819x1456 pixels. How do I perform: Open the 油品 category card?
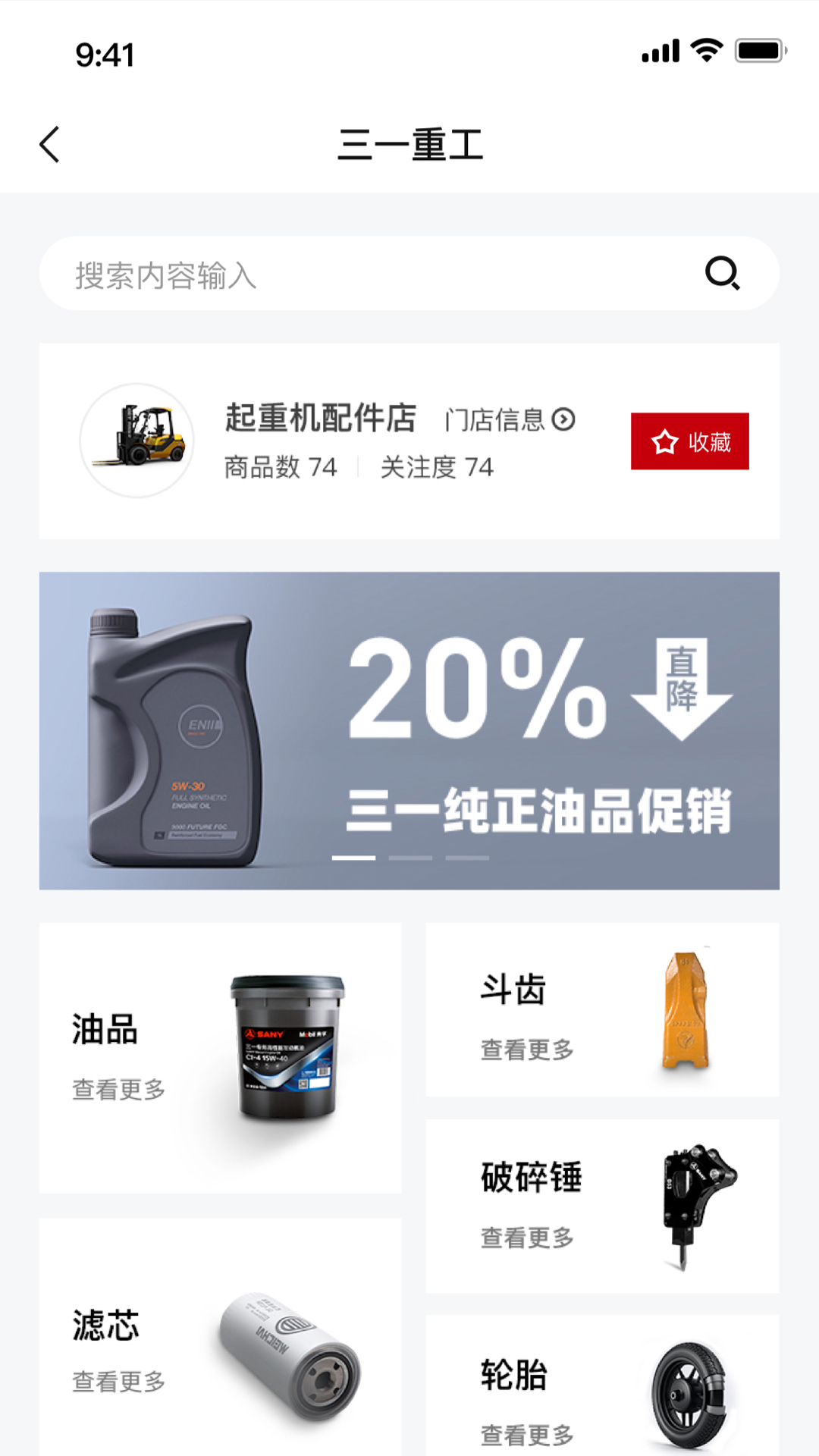[220, 1058]
